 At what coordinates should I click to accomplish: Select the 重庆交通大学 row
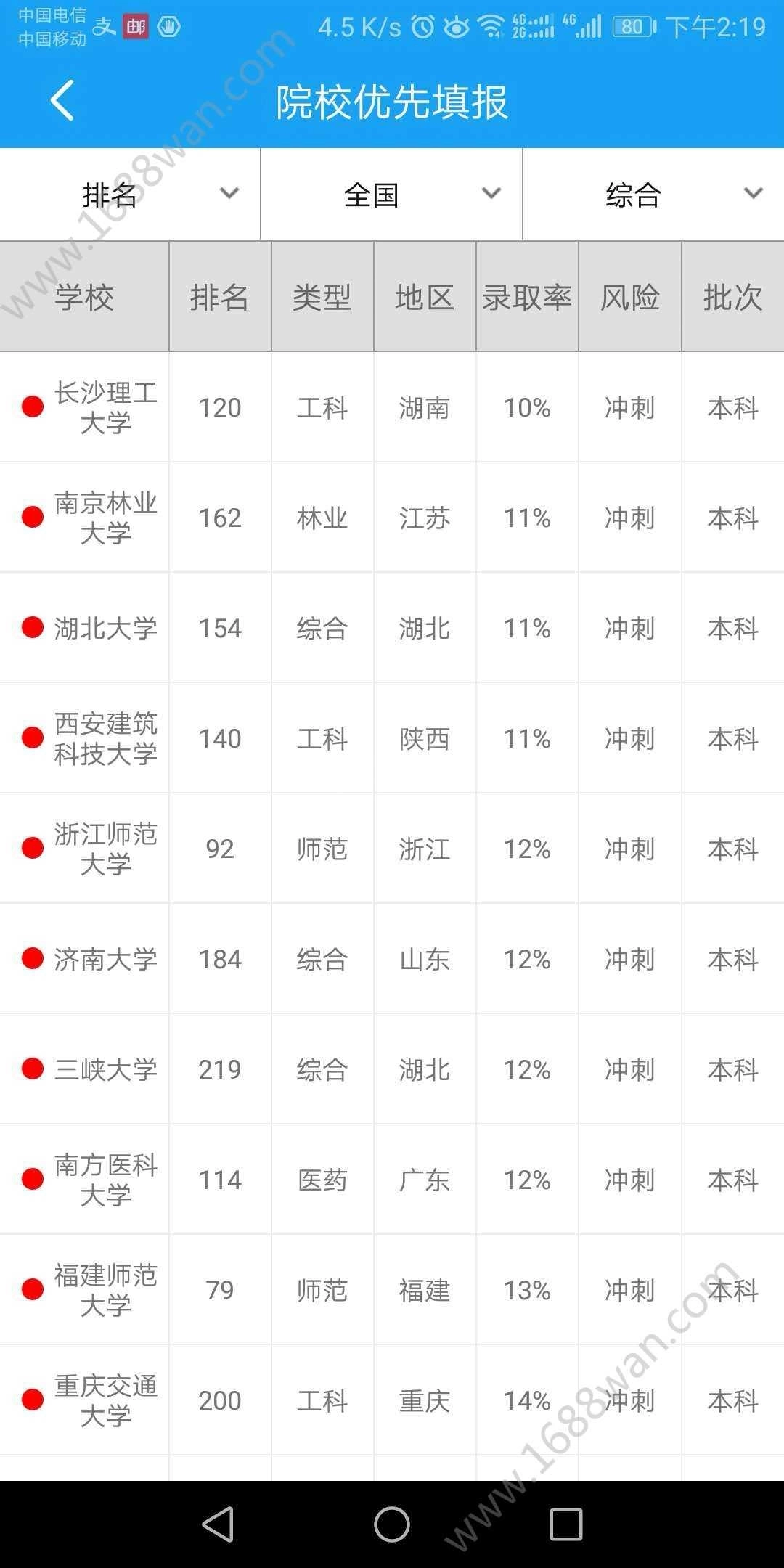point(105,1400)
